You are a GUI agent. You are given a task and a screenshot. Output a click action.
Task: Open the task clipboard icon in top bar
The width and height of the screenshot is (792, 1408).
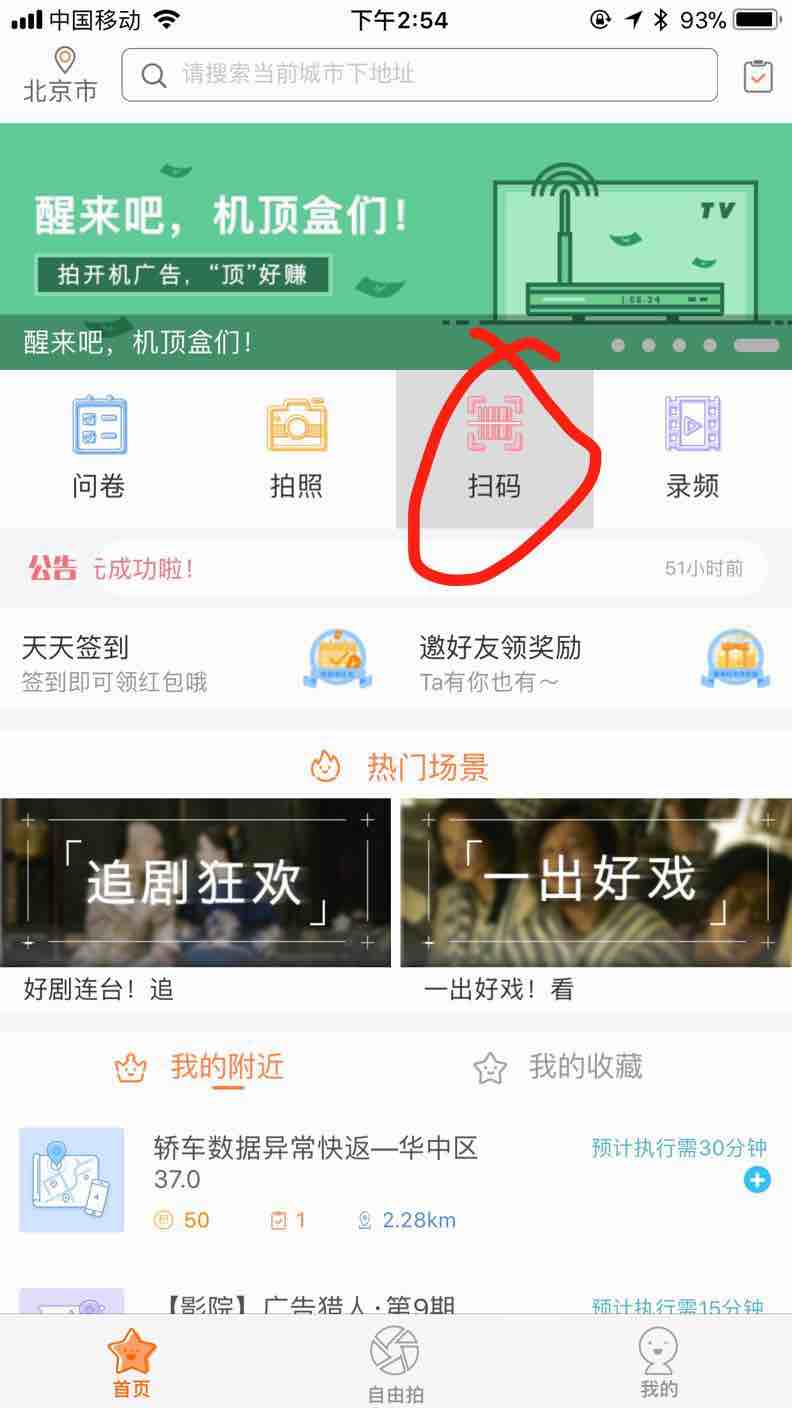758,76
